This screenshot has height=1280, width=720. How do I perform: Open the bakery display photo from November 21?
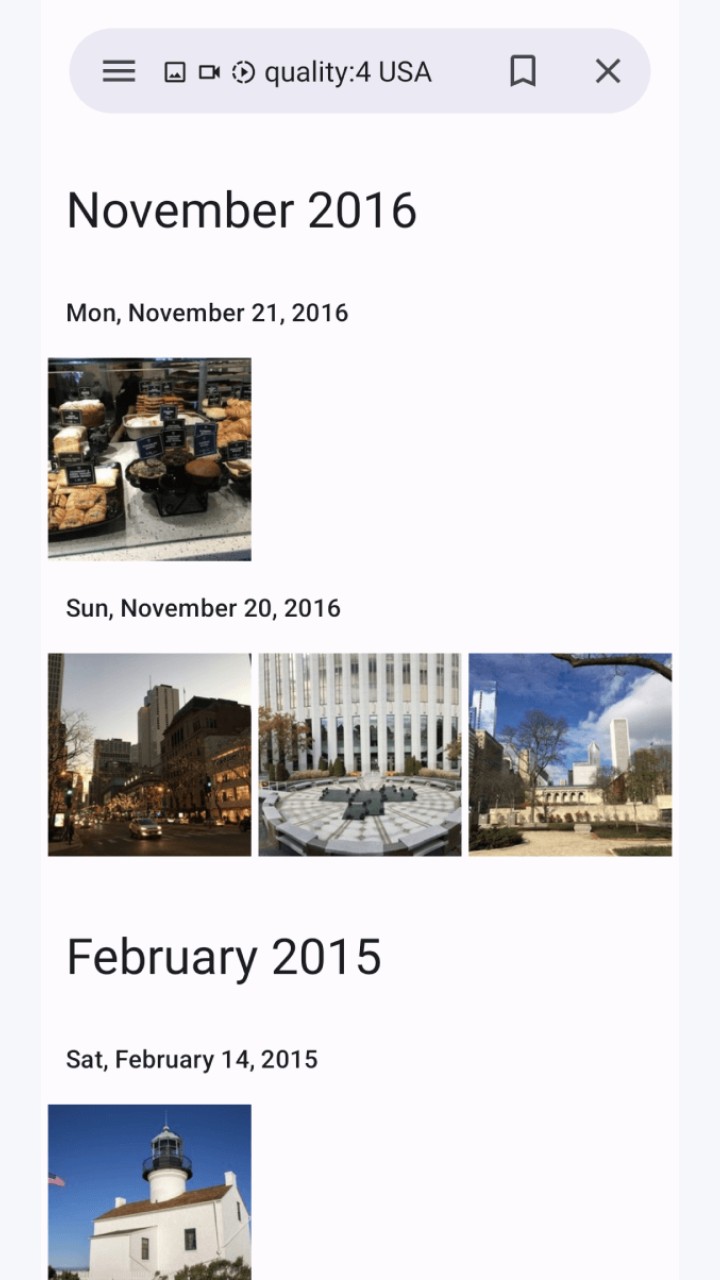point(150,459)
